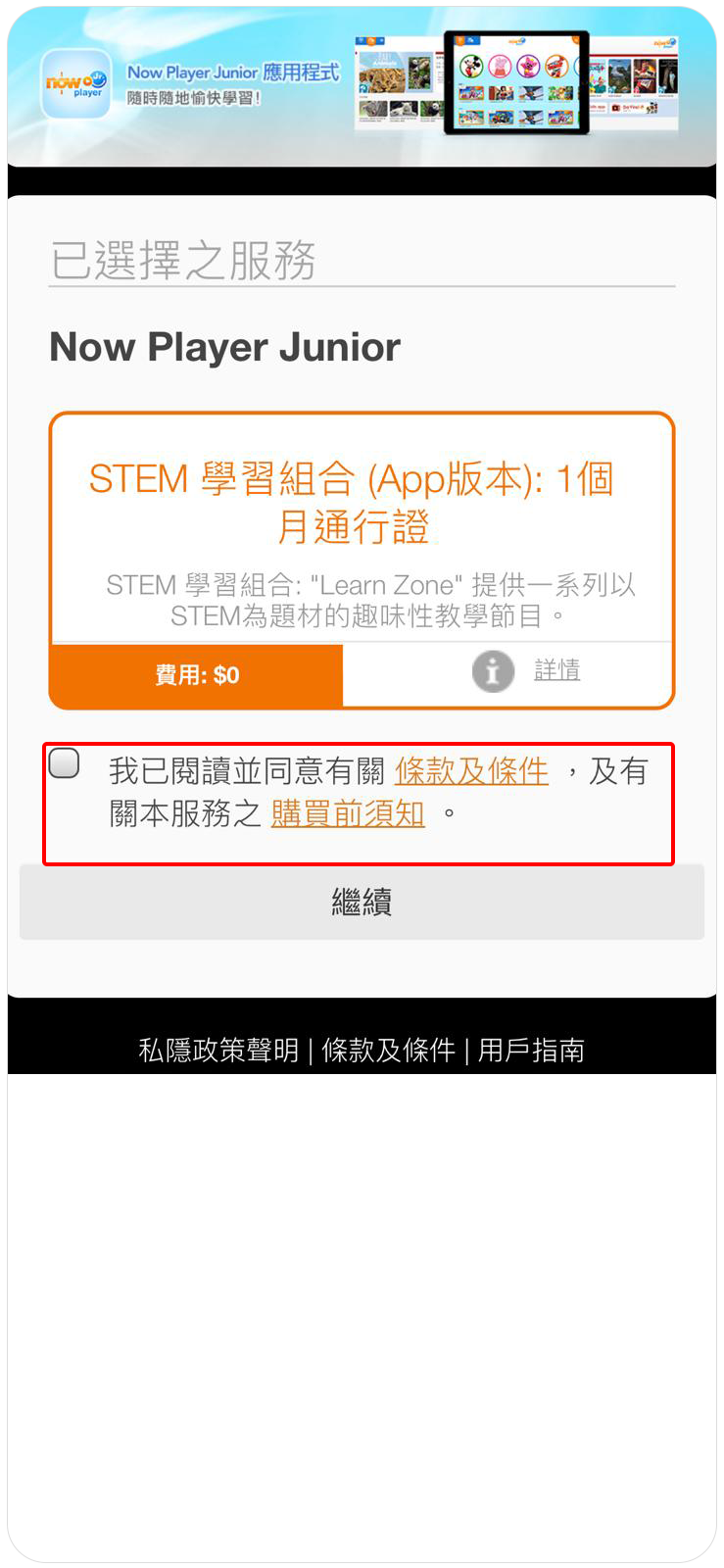Open the 購買前須知 link

click(348, 813)
